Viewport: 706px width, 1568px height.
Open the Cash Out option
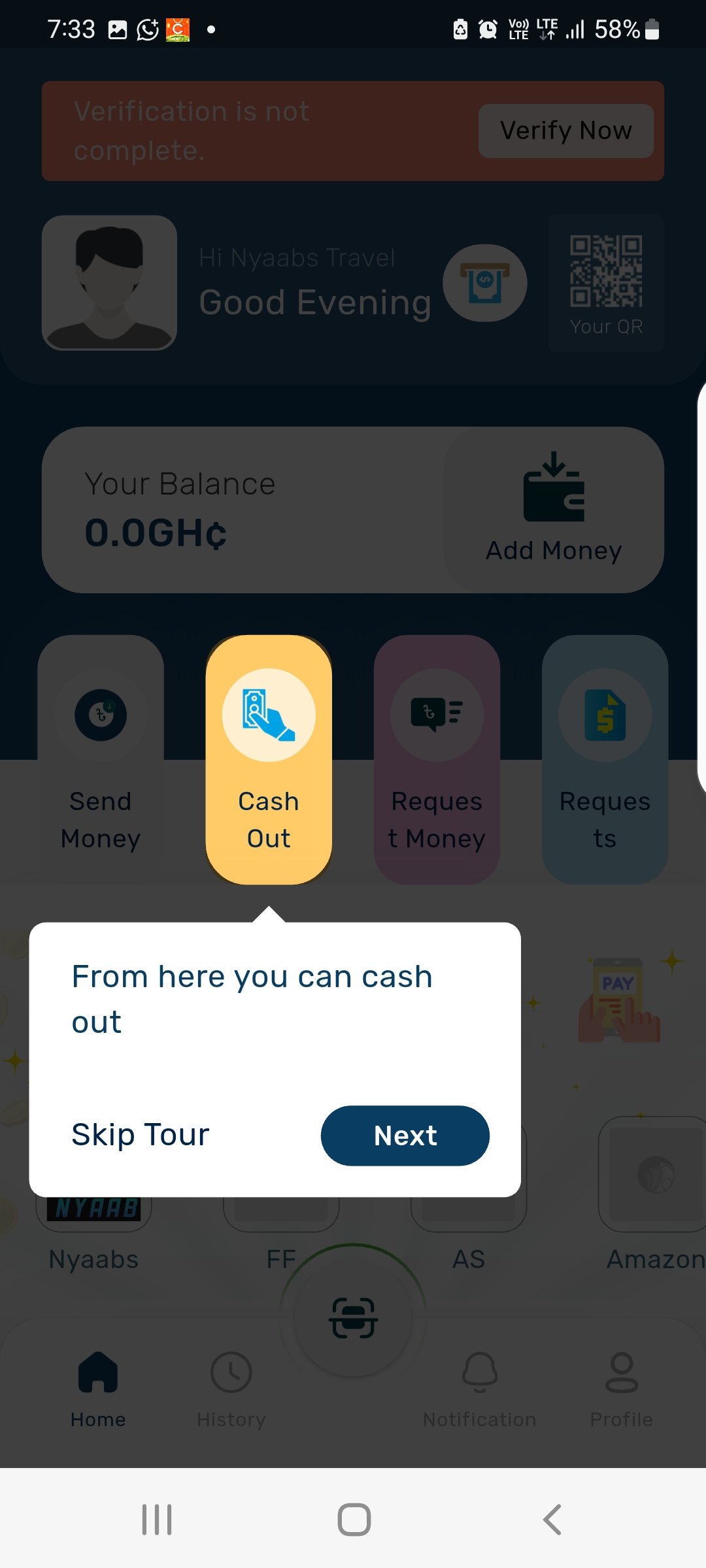tap(269, 759)
